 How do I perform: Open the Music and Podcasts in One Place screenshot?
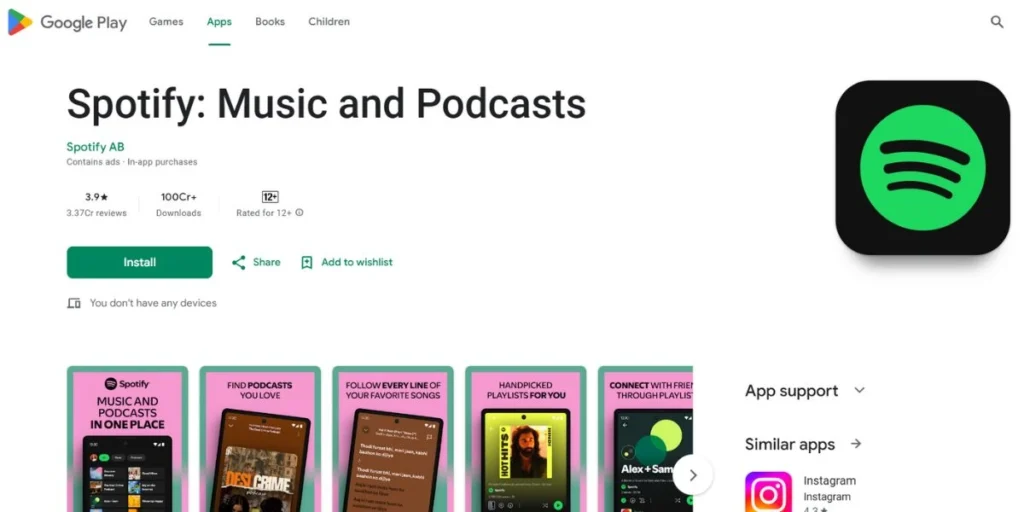click(127, 440)
